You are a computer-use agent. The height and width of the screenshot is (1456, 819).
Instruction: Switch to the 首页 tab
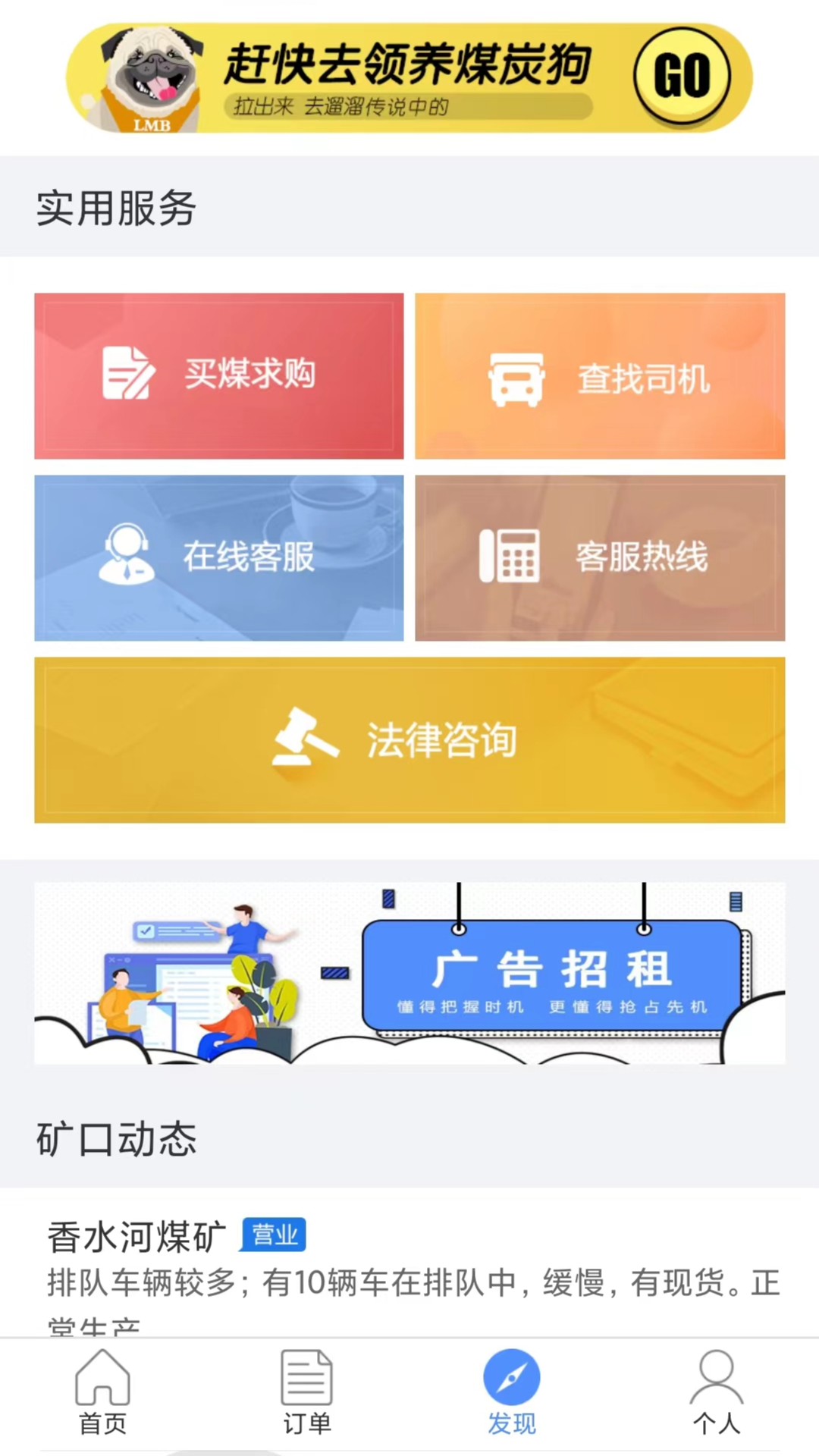point(102,1392)
